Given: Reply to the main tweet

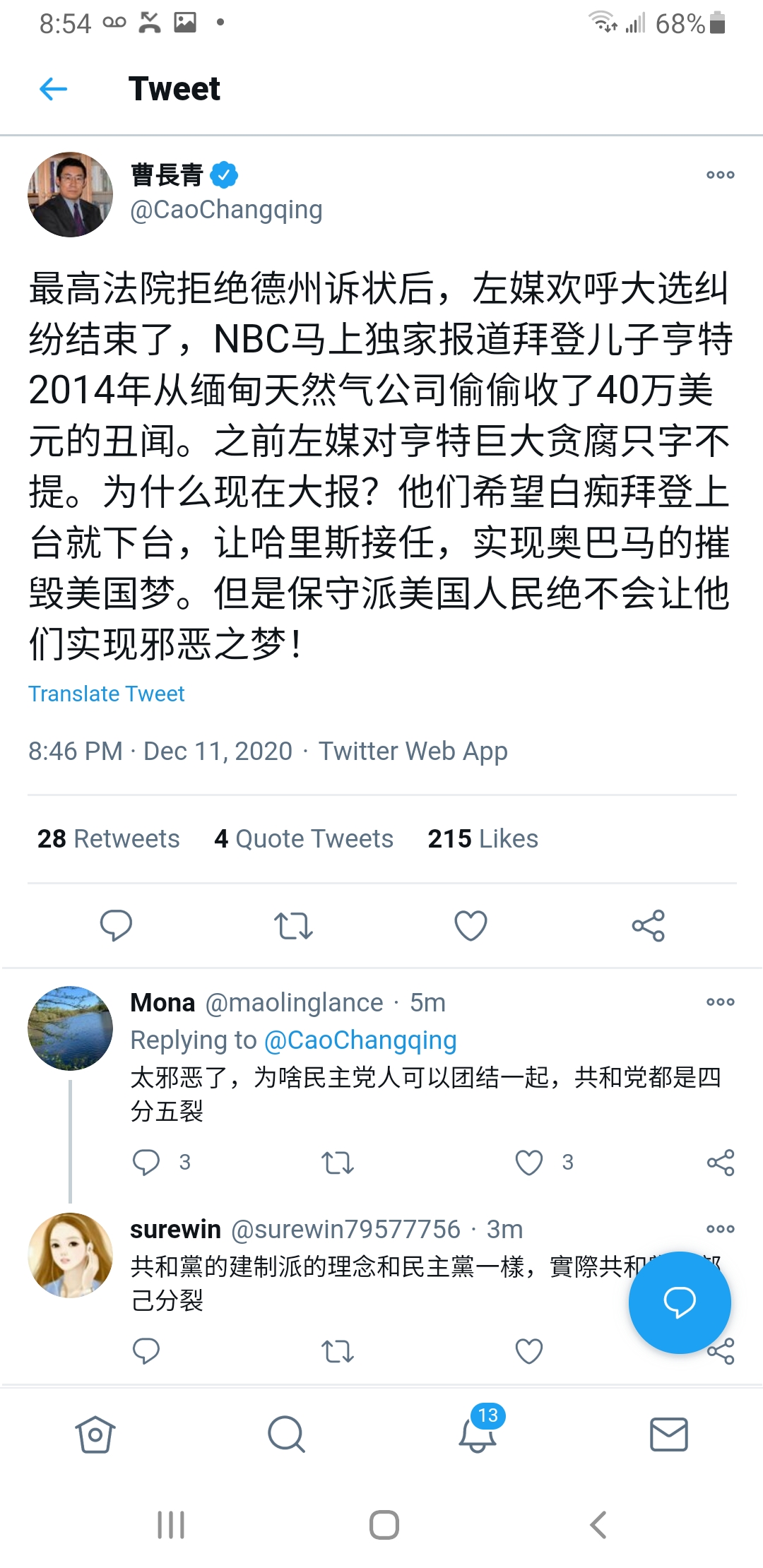Looking at the screenshot, I should (x=116, y=925).
